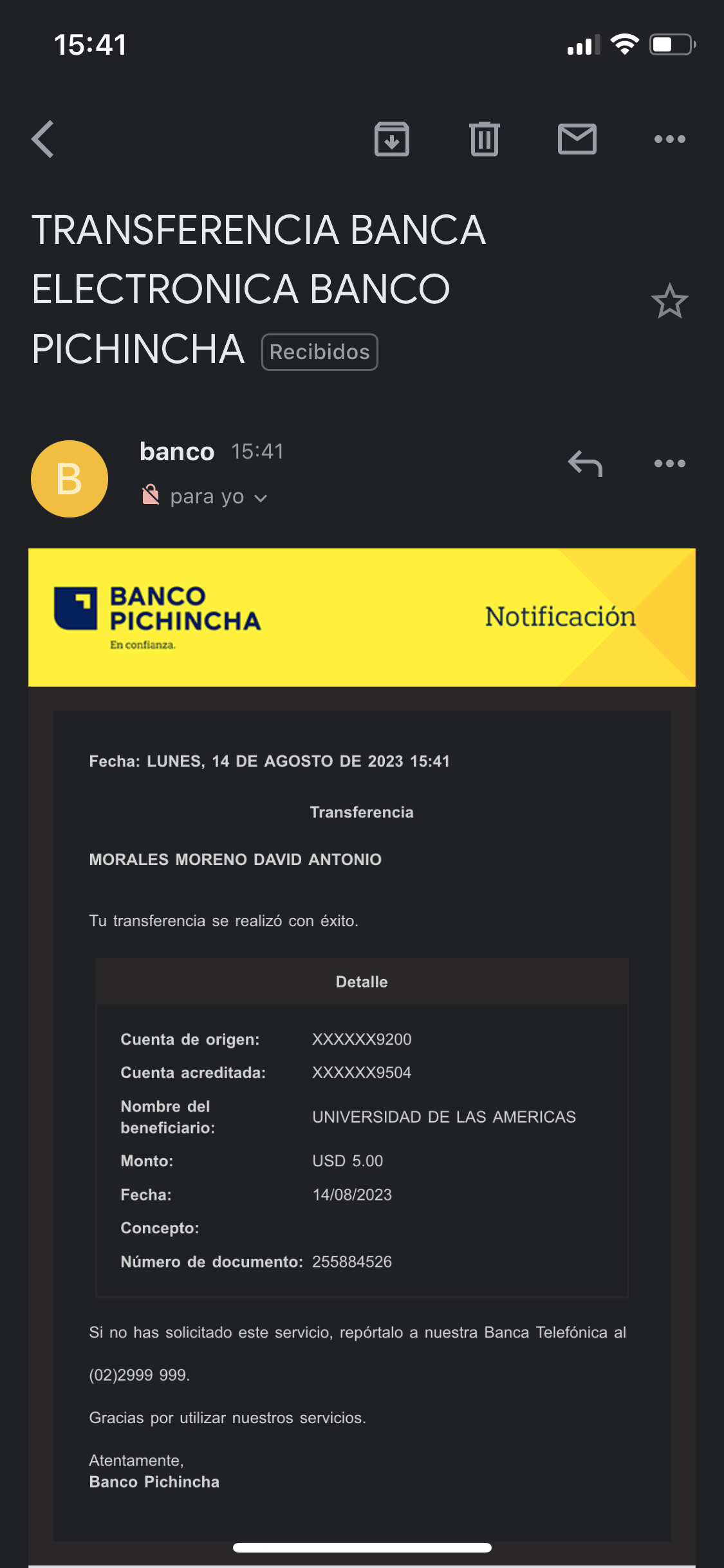
Task: Open message options next to reply arrow
Action: click(x=669, y=463)
